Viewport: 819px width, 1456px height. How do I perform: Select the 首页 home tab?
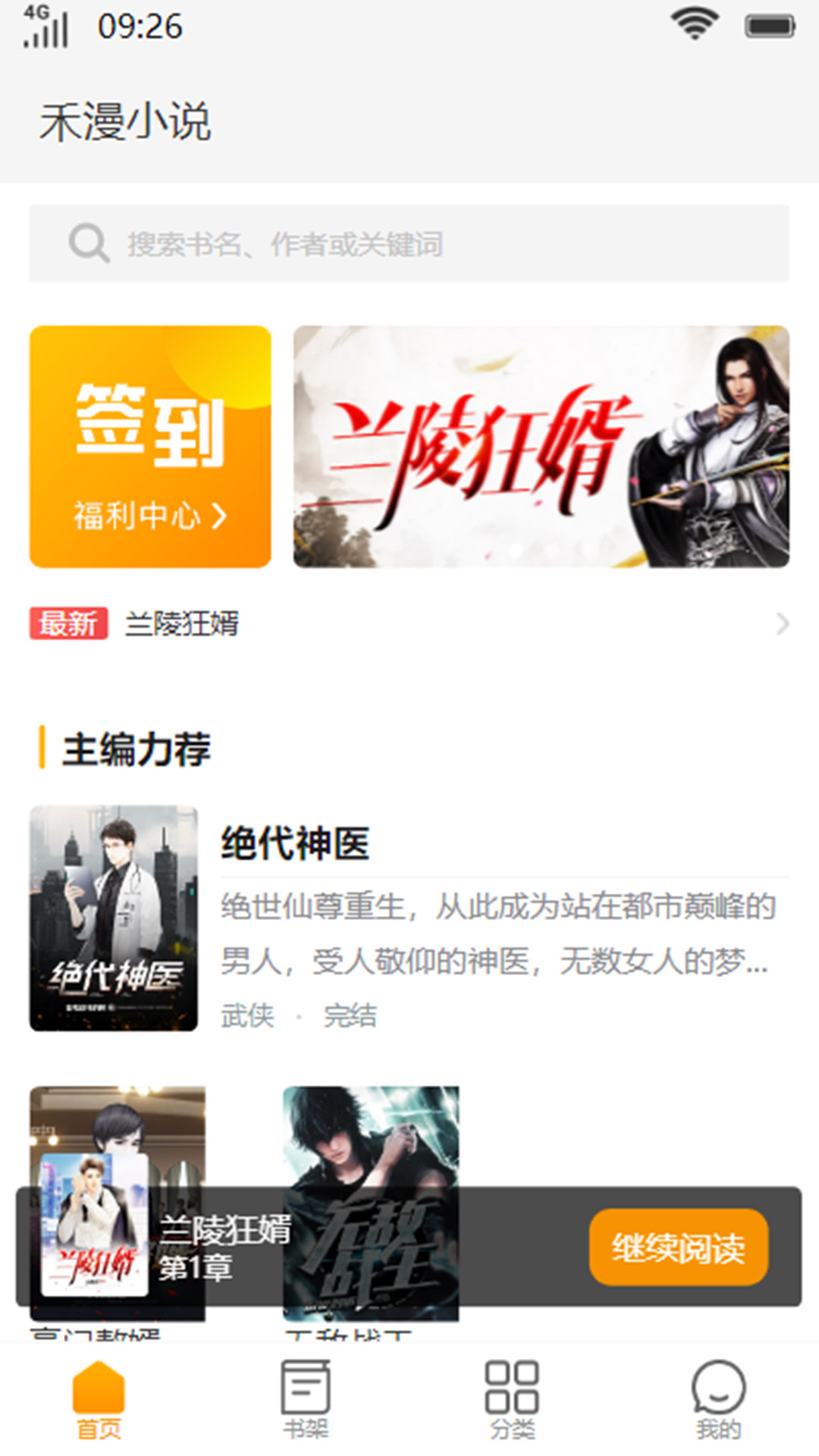coord(99,1399)
